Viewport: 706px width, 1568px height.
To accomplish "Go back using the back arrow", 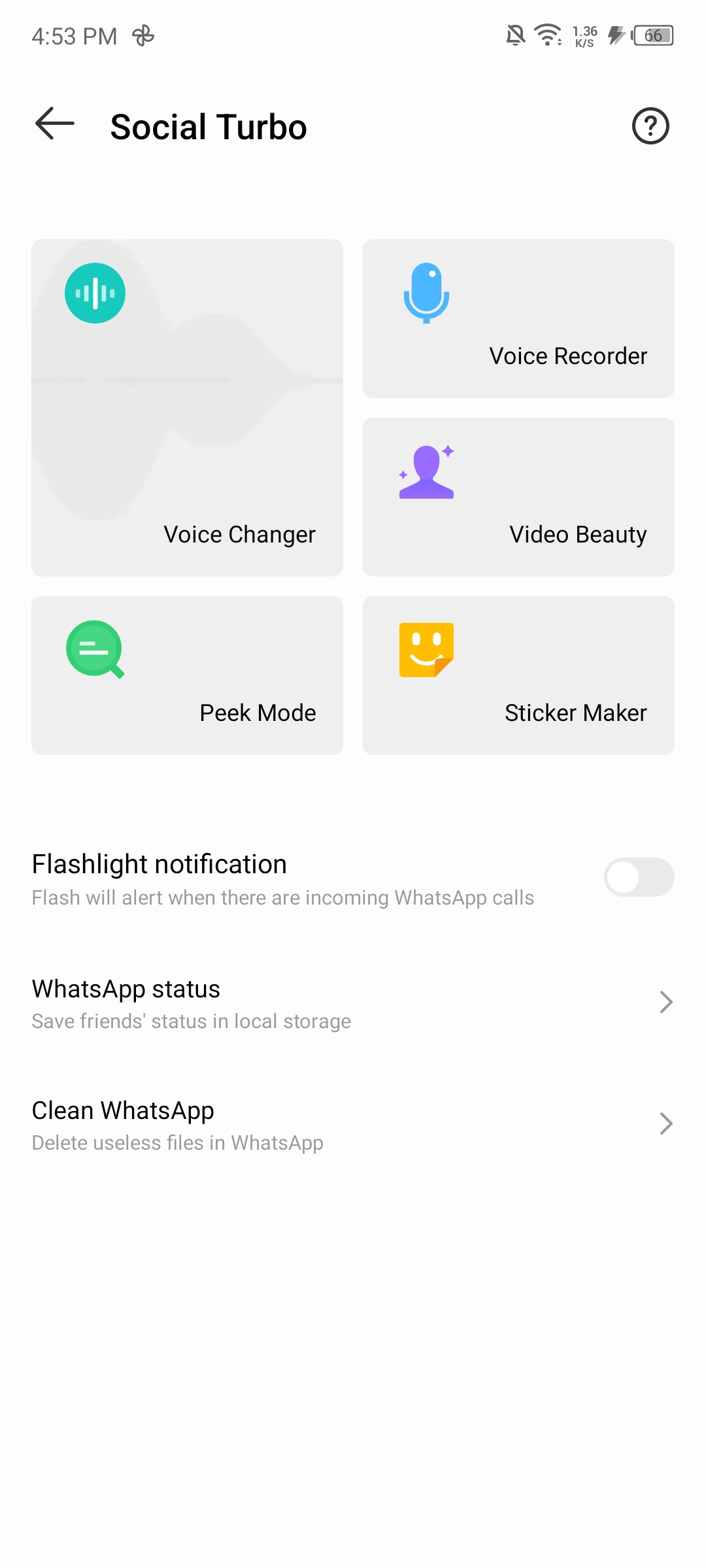I will (55, 124).
